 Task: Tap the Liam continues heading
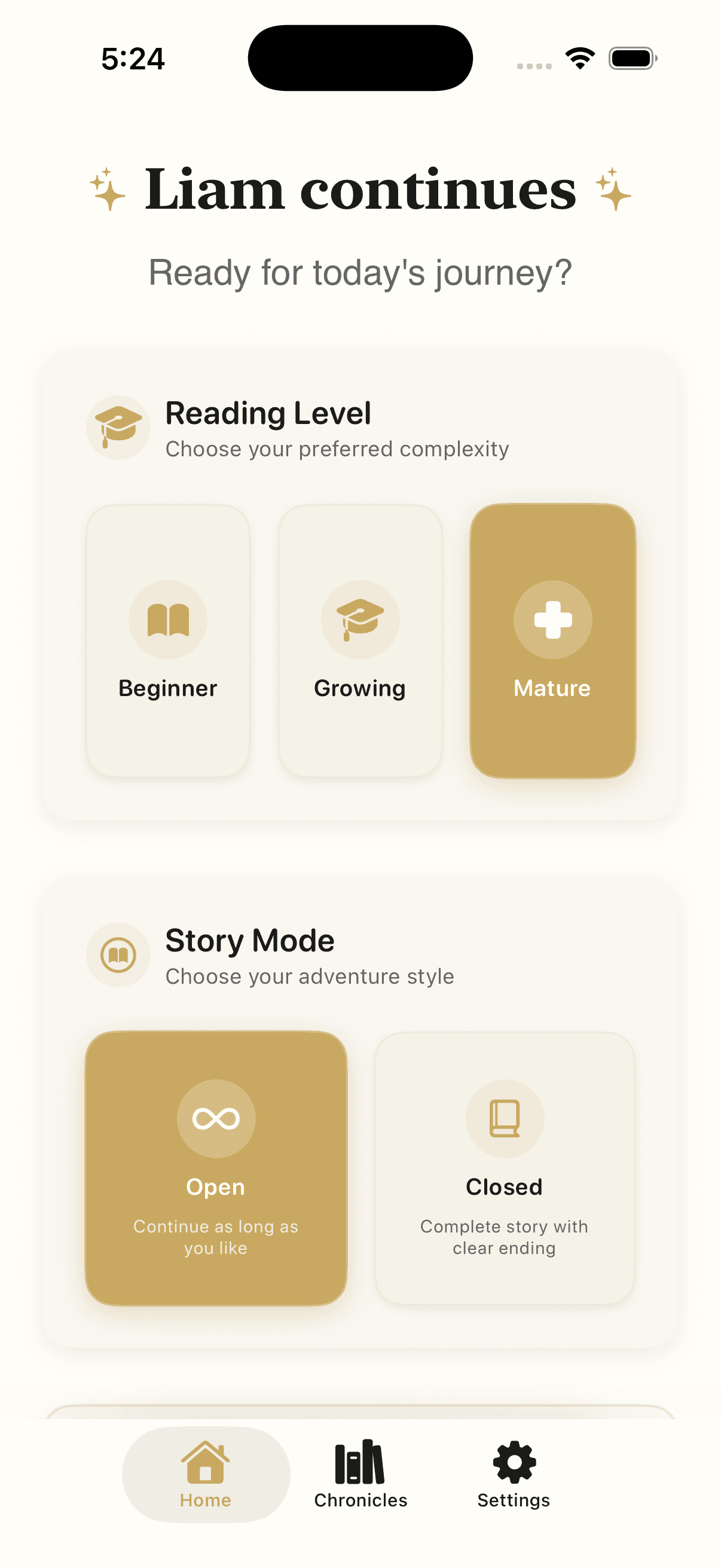[360, 191]
